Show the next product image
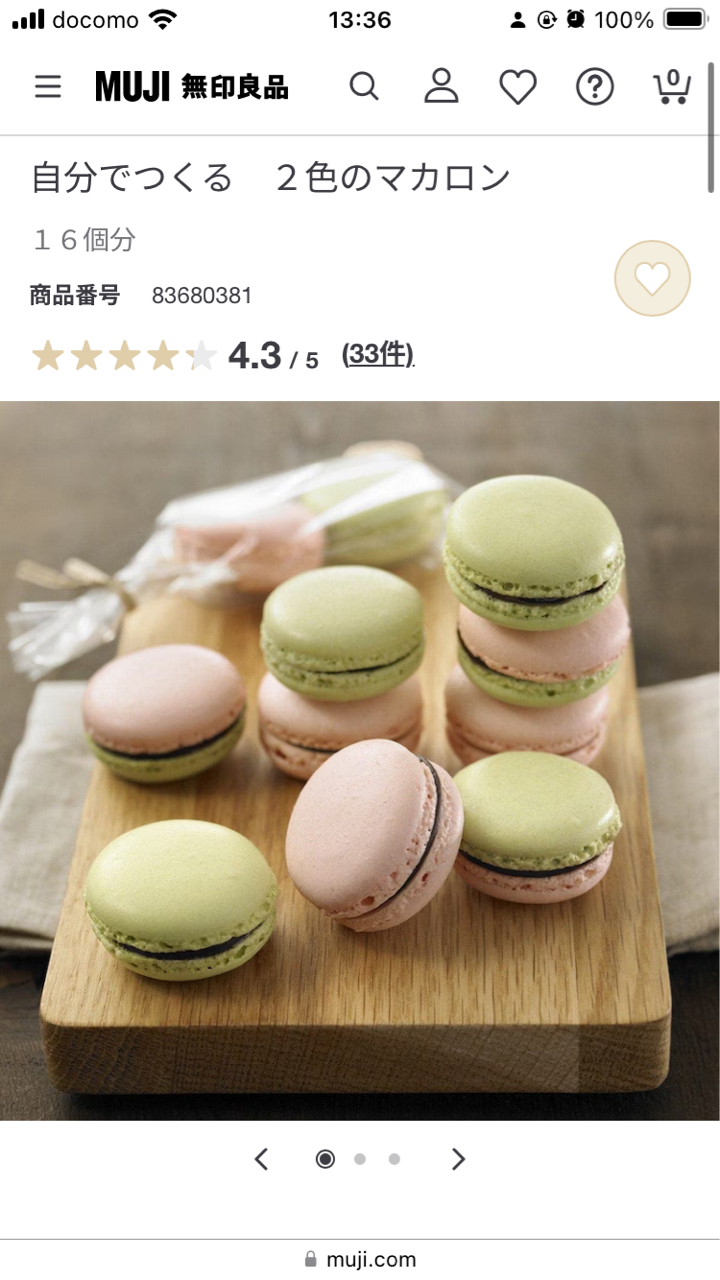 click(458, 1159)
